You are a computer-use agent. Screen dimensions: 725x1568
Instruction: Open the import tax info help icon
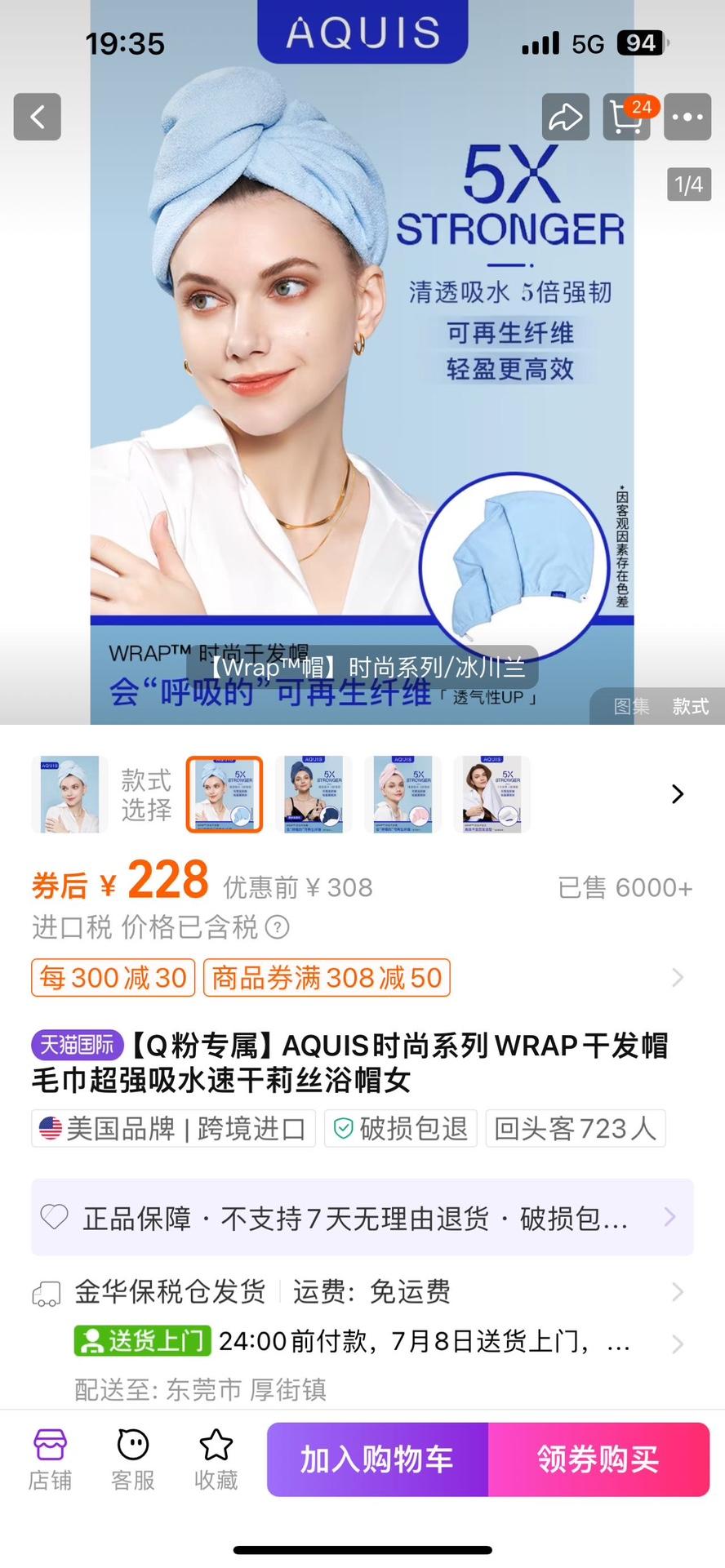coord(278,927)
